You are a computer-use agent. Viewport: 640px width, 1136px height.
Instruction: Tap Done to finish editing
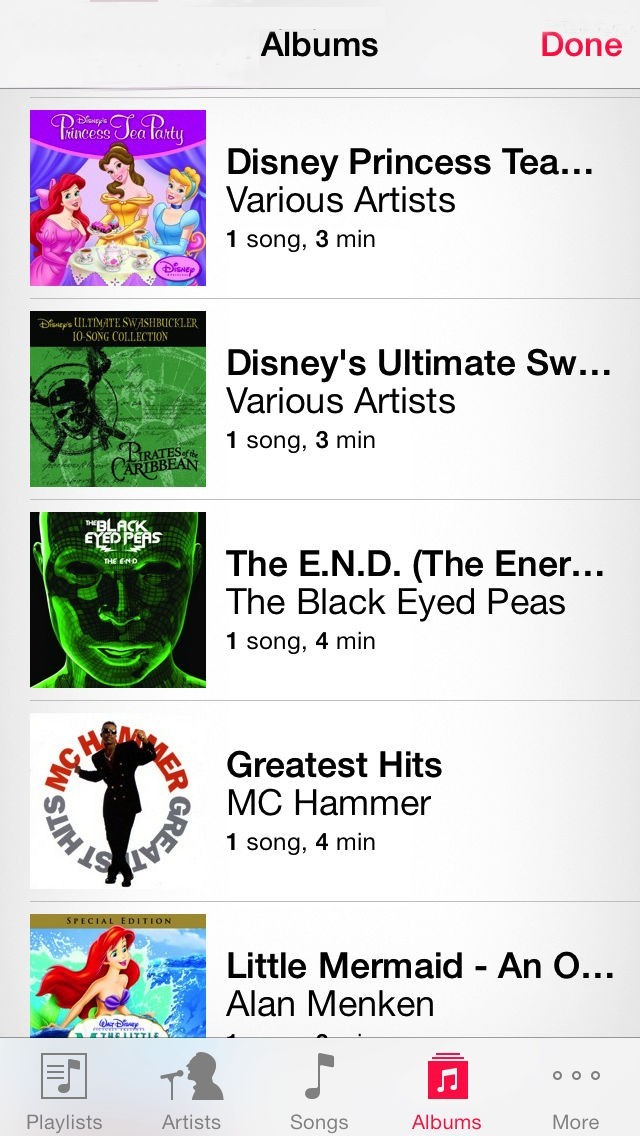pos(581,45)
